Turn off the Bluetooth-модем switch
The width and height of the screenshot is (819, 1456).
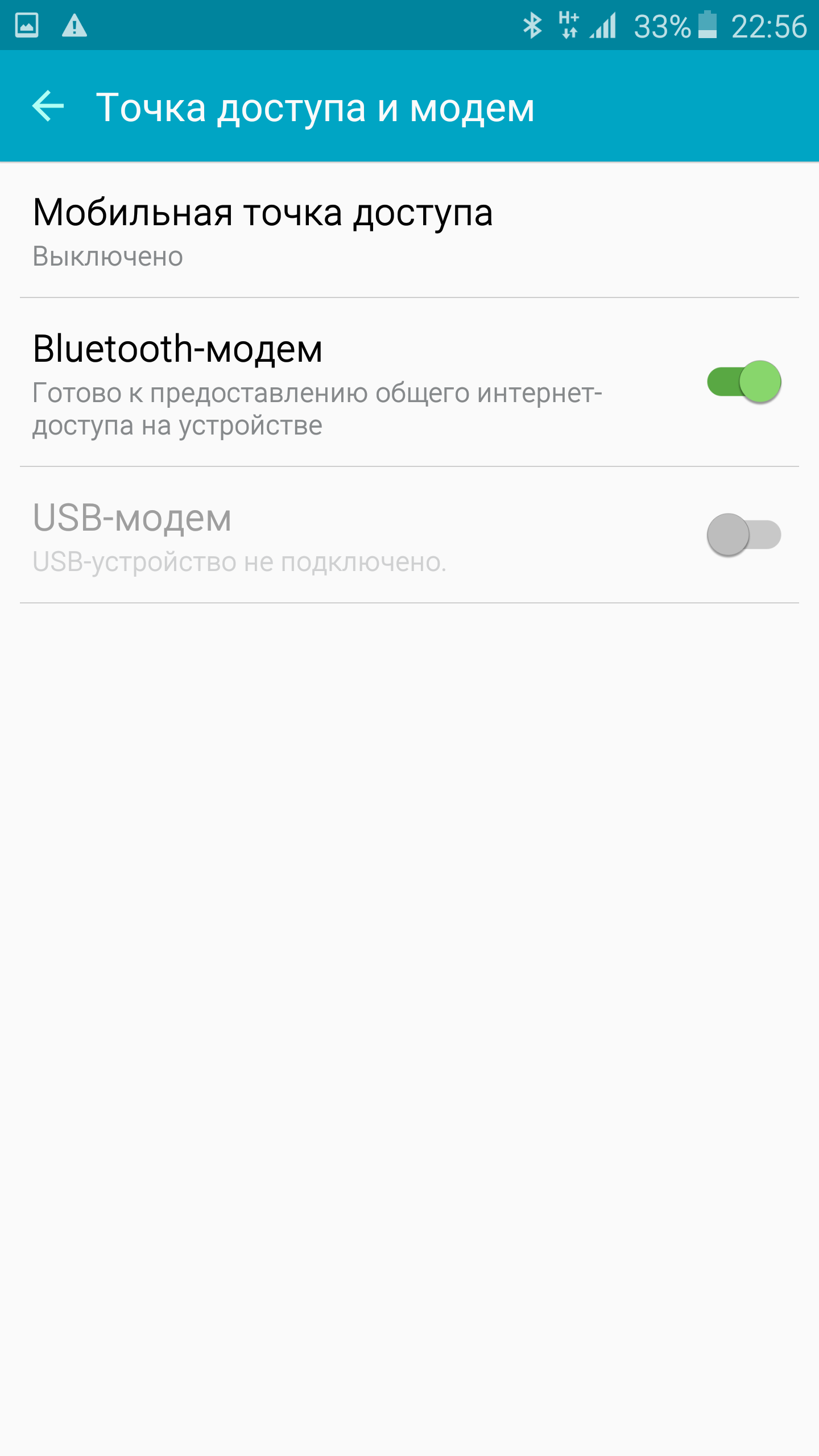pos(743,382)
